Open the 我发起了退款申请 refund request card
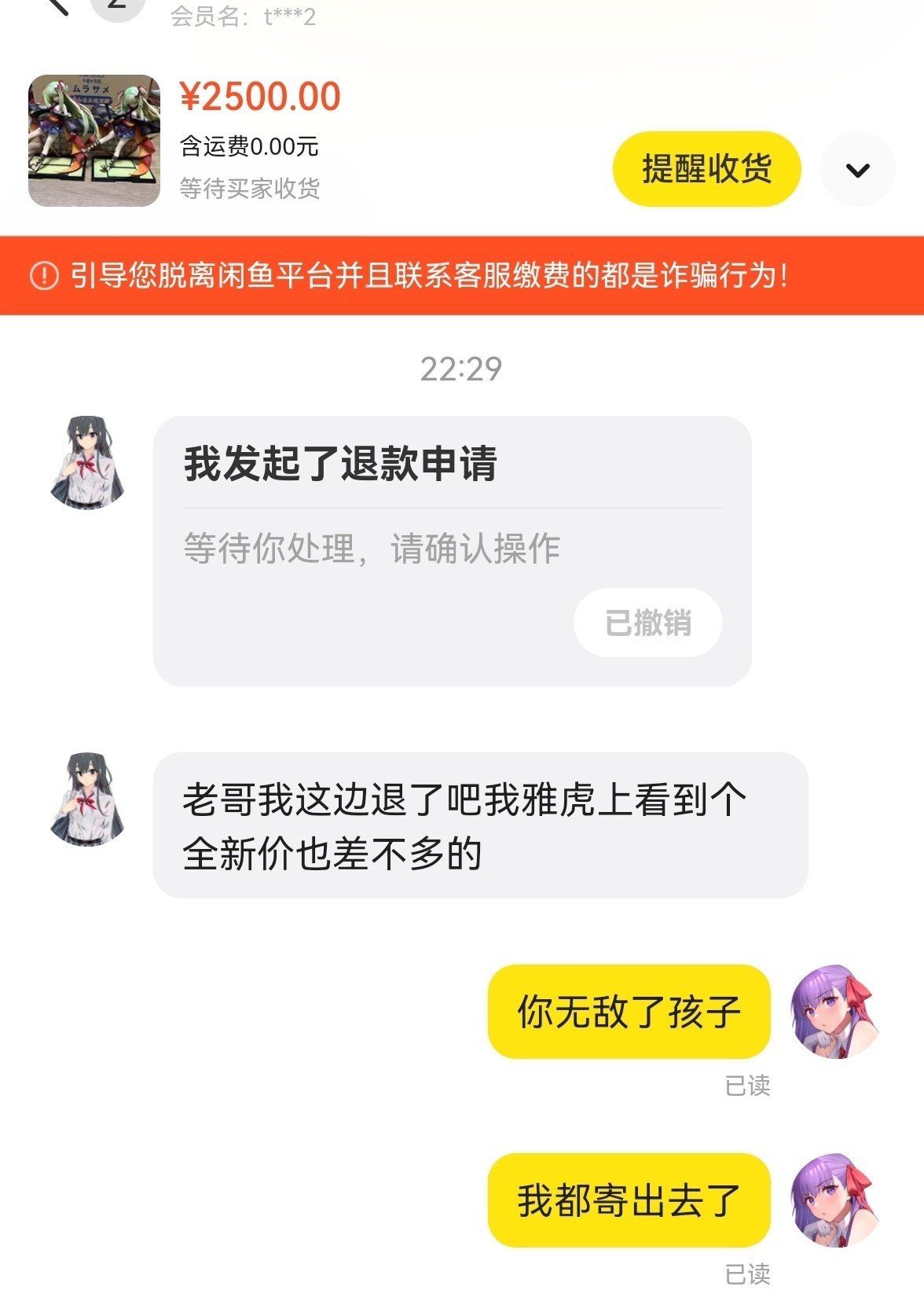924x1301 pixels. point(452,550)
